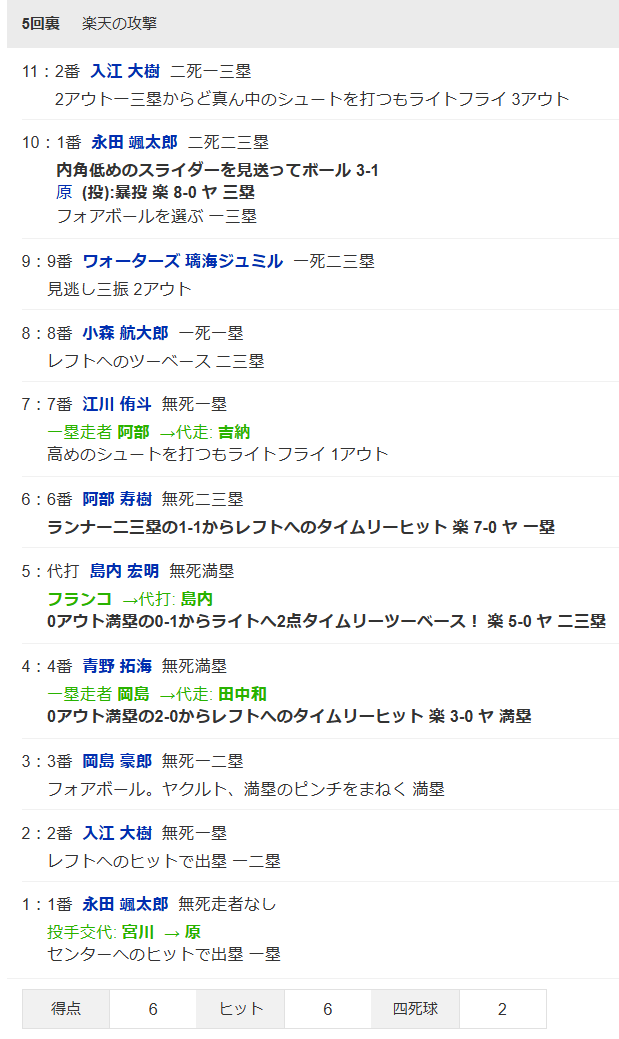
Task: Open 入江 大樹 link in at-bat 11
Action: coord(125,71)
